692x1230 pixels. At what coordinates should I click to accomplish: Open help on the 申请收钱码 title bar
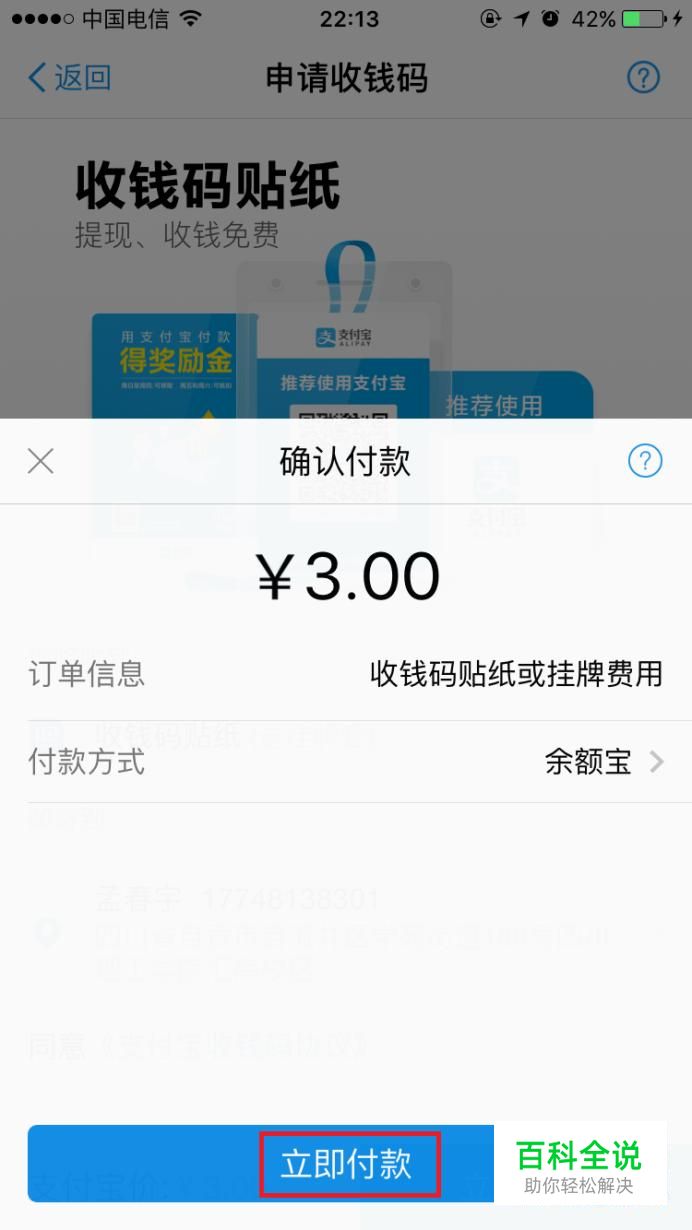click(644, 78)
